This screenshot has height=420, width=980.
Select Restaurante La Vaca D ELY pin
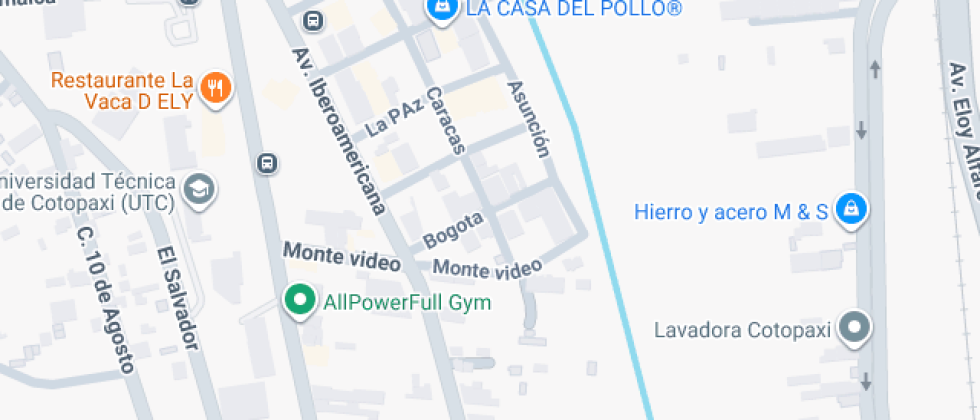215,89
